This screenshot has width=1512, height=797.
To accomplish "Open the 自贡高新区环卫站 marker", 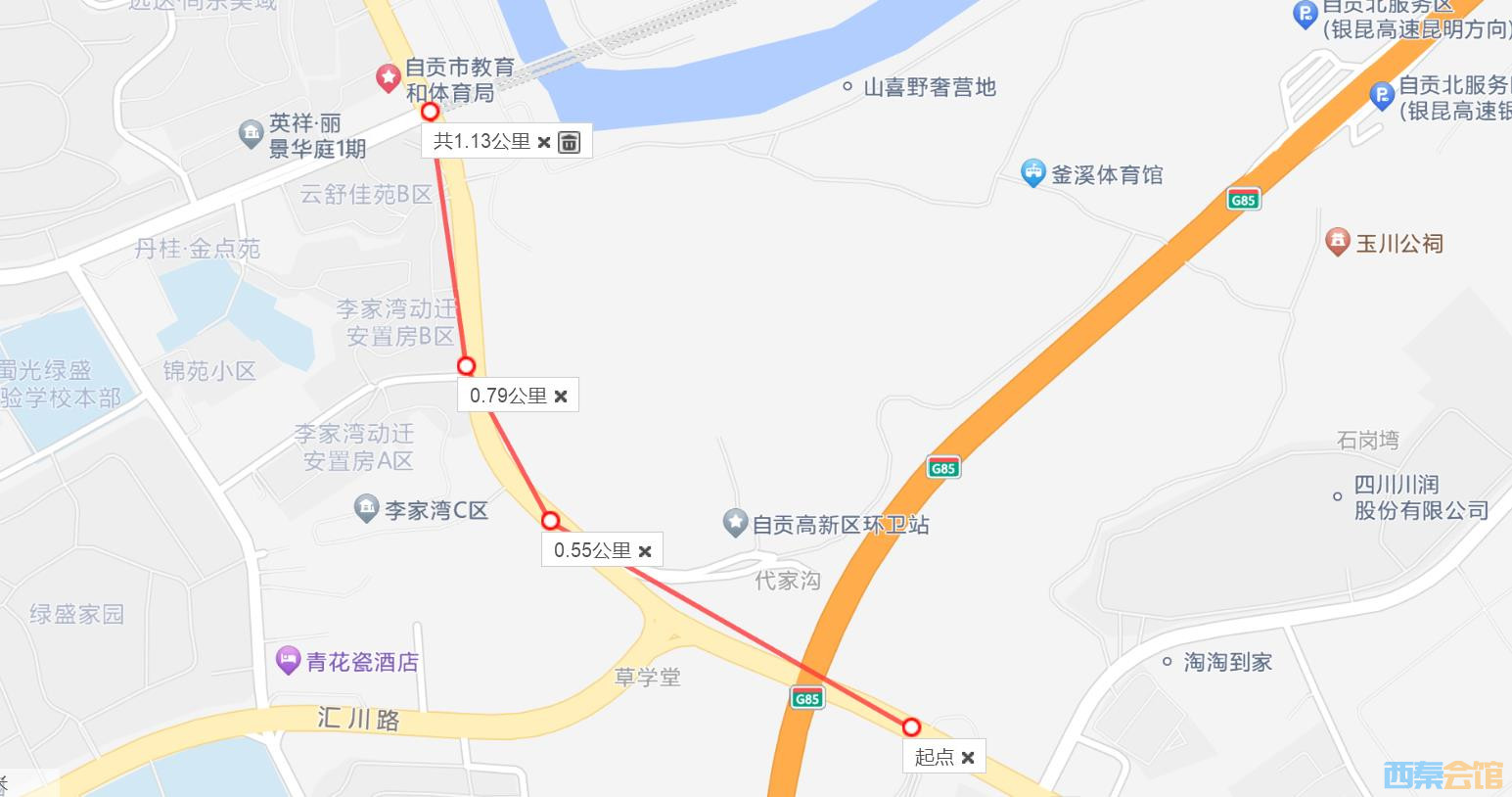I will point(735,522).
